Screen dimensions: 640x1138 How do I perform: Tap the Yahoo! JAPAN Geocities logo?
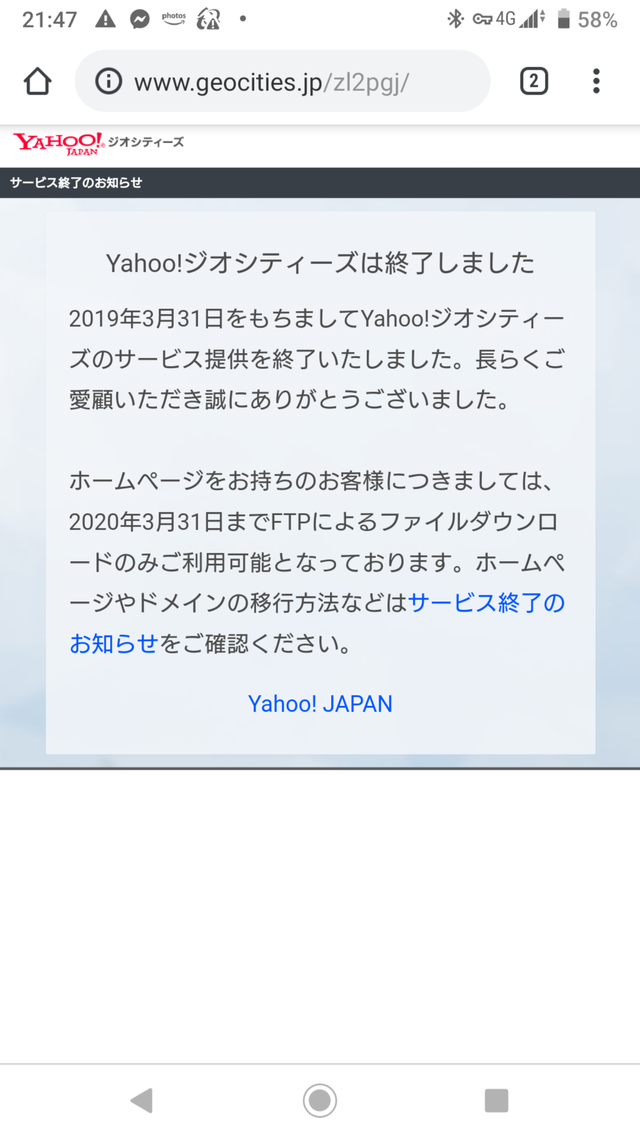tap(98, 145)
